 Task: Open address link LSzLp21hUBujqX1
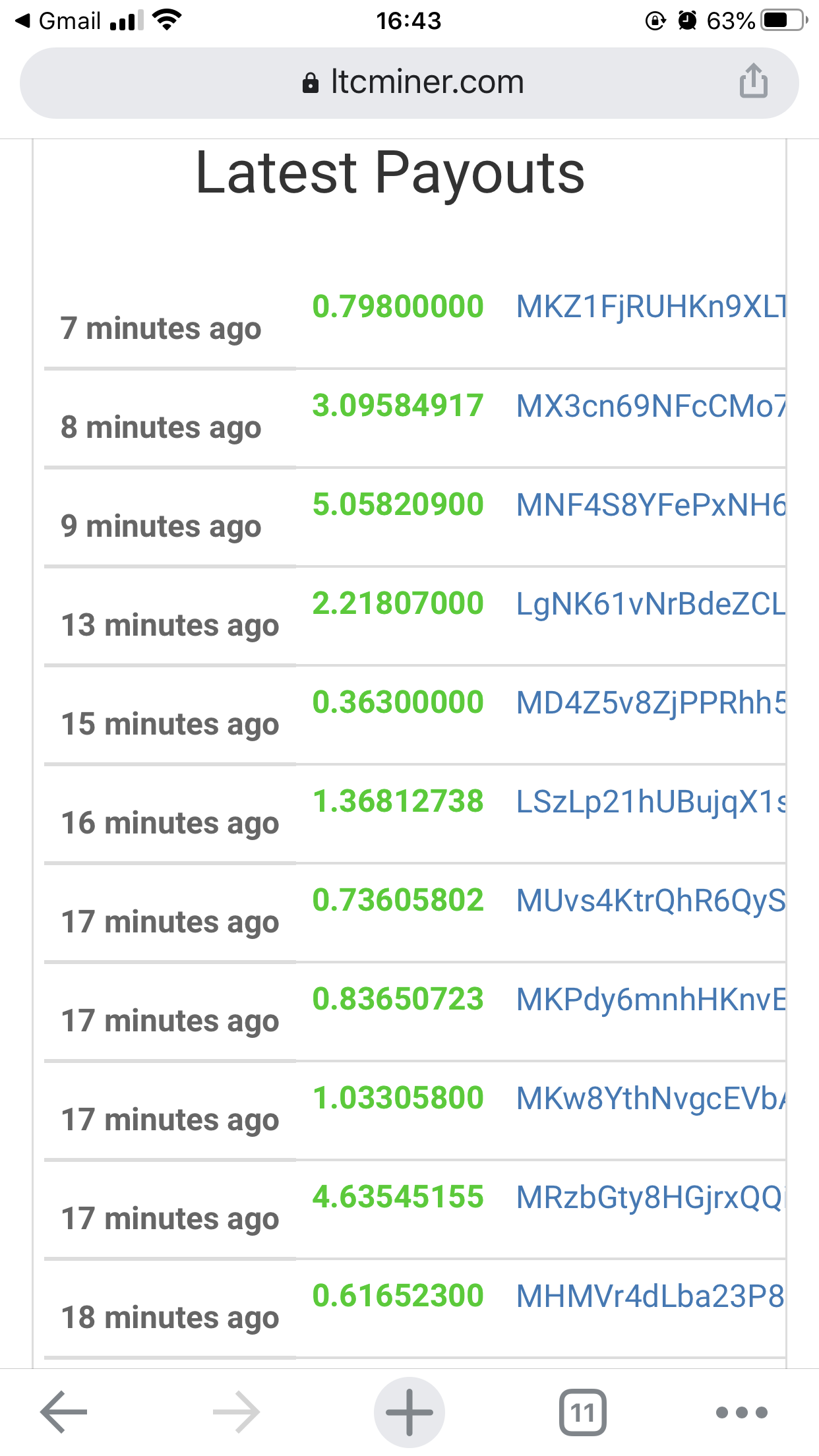point(650,802)
